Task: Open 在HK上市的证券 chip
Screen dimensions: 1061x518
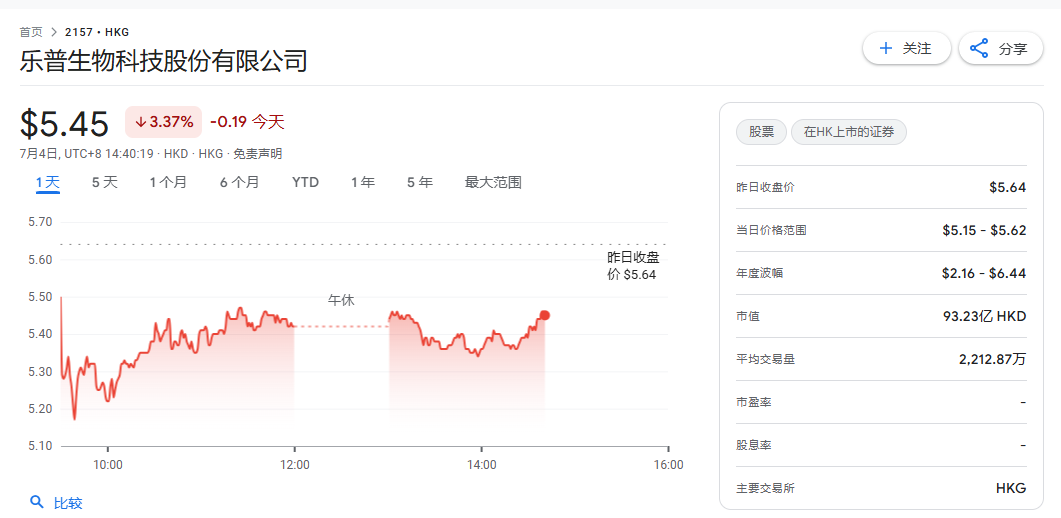Action: [849, 132]
